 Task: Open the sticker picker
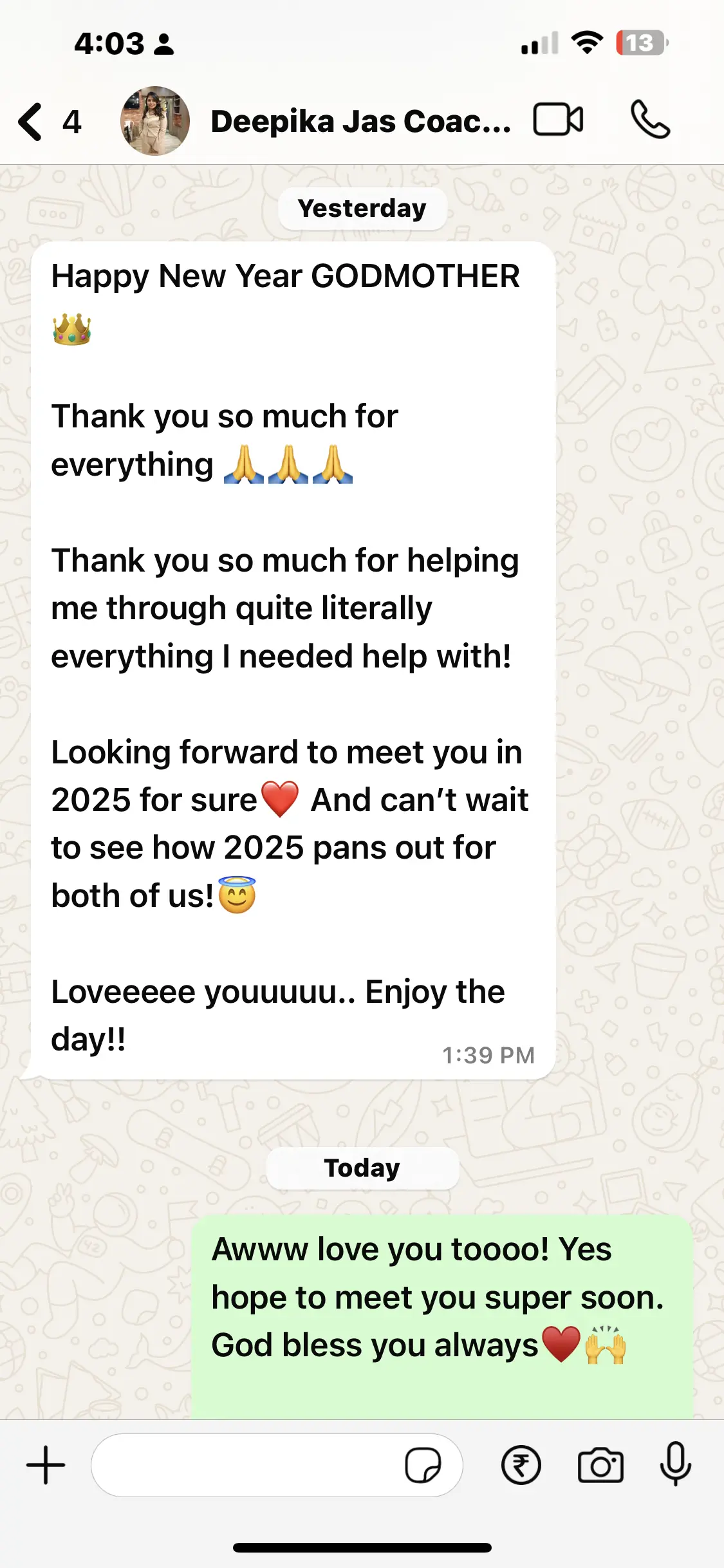click(423, 1465)
